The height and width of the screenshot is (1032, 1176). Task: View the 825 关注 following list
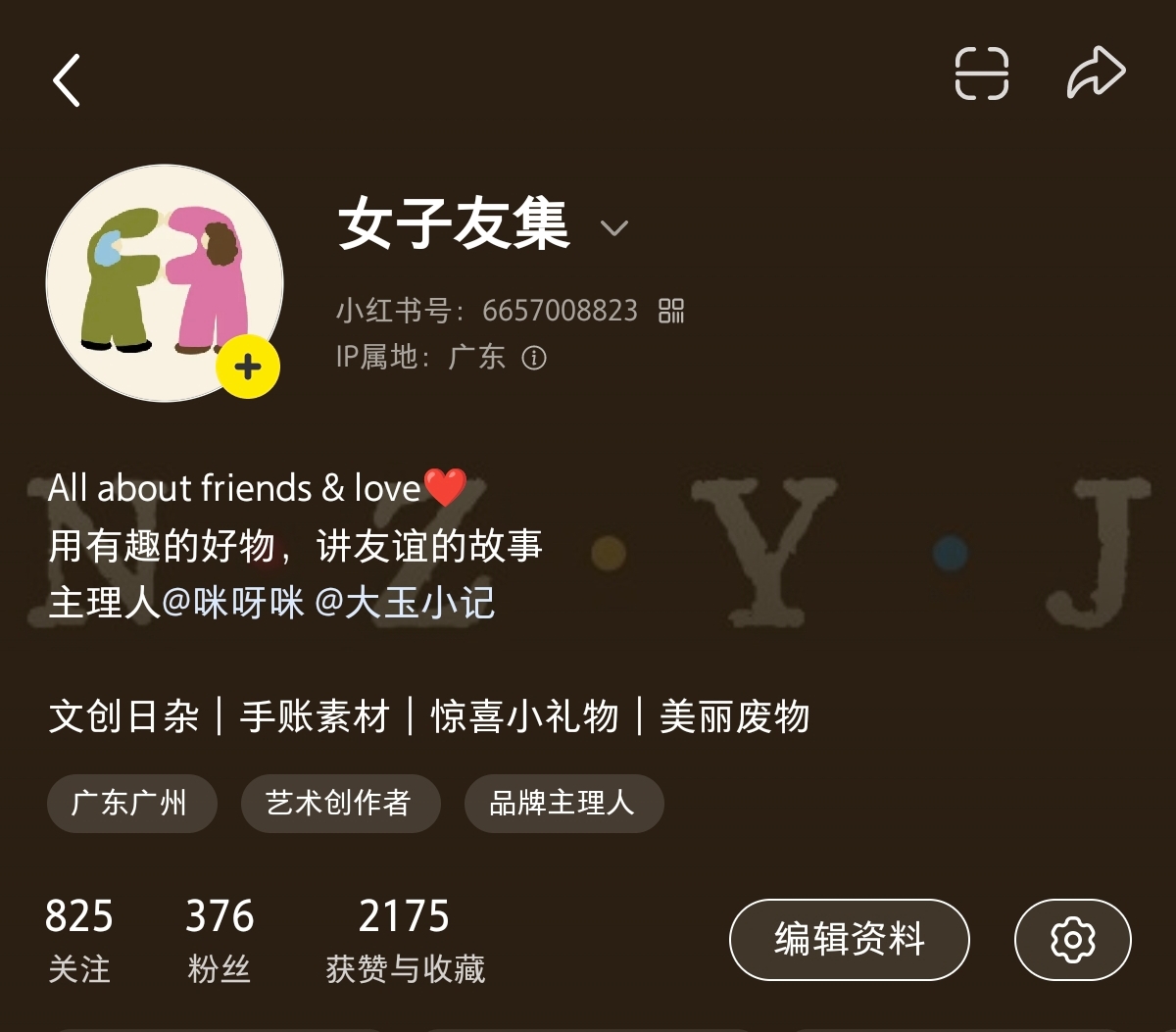point(79,940)
